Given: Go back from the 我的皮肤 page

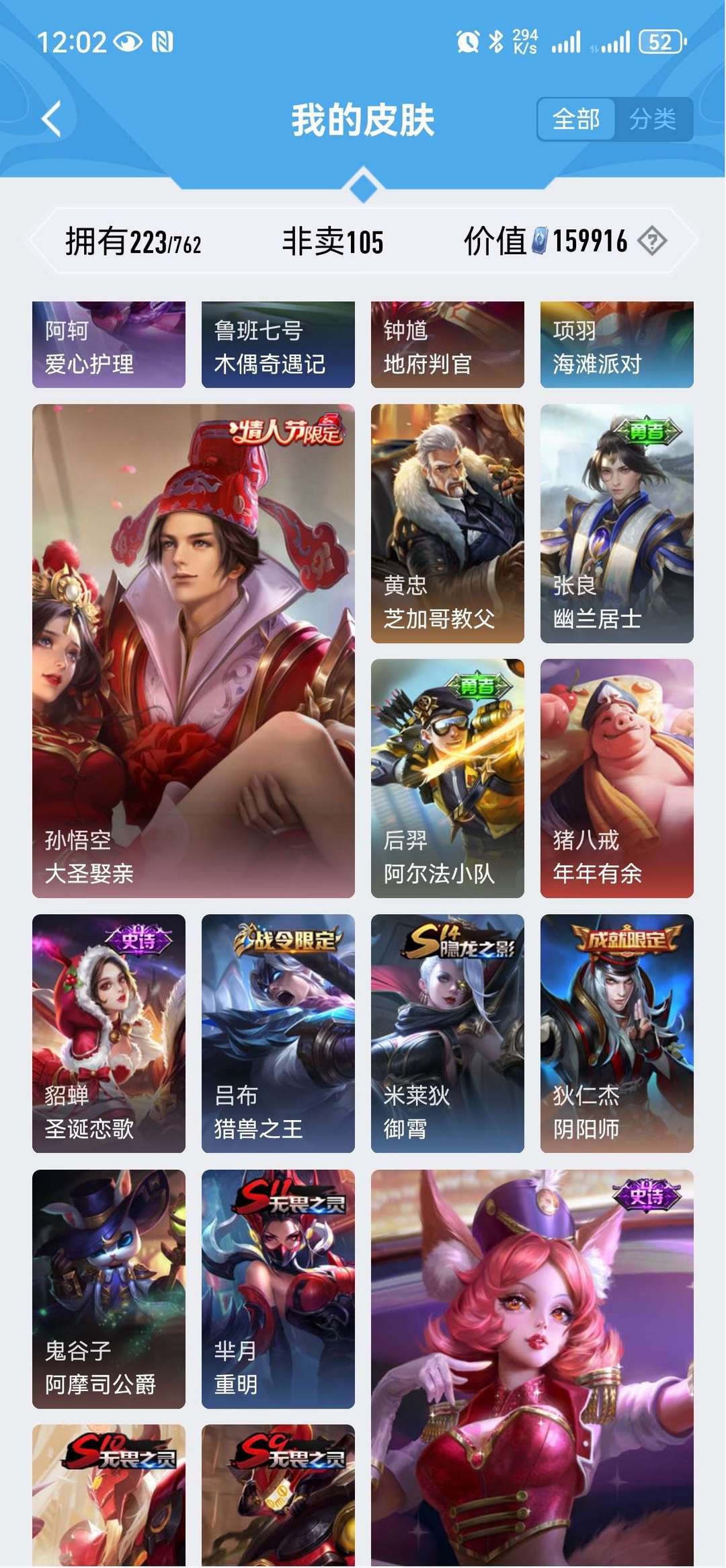Looking at the screenshot, I should click(51, 119).
